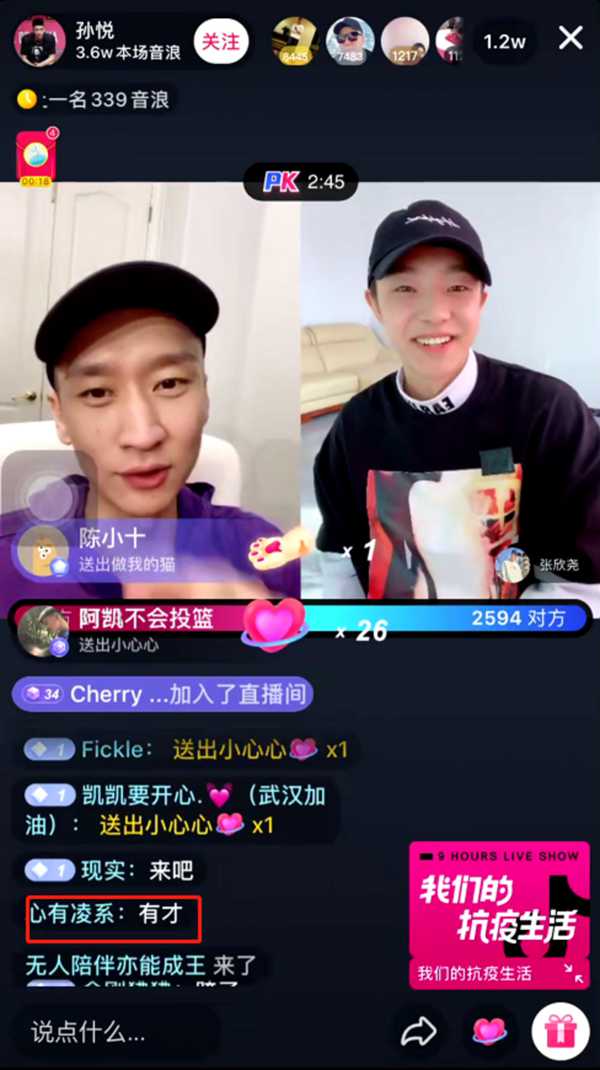This screenshot has height=1070, width=600.
Task: Open the 我们的抗疫生活 banner
Action: [x=498, y=914]
